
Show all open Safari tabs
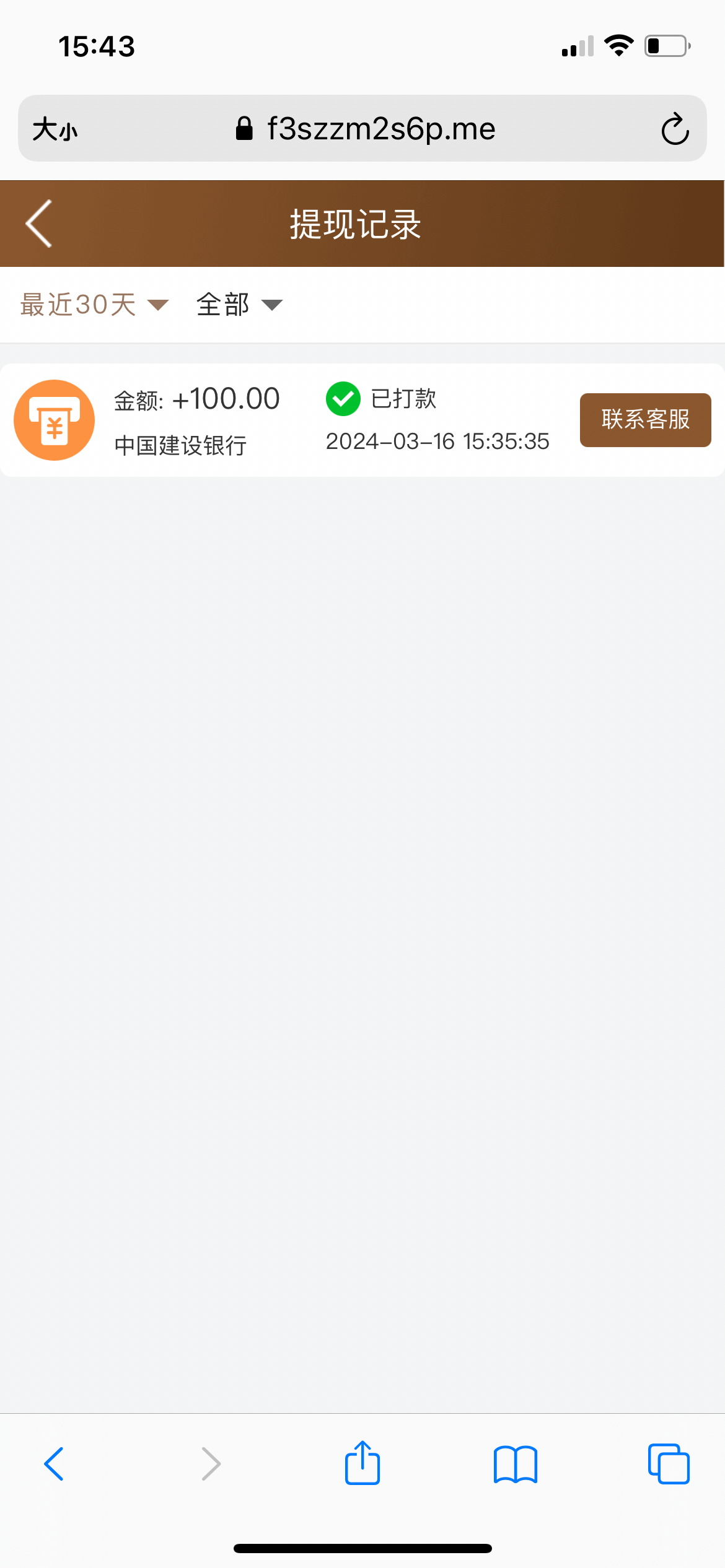(x=669, y=1464)
